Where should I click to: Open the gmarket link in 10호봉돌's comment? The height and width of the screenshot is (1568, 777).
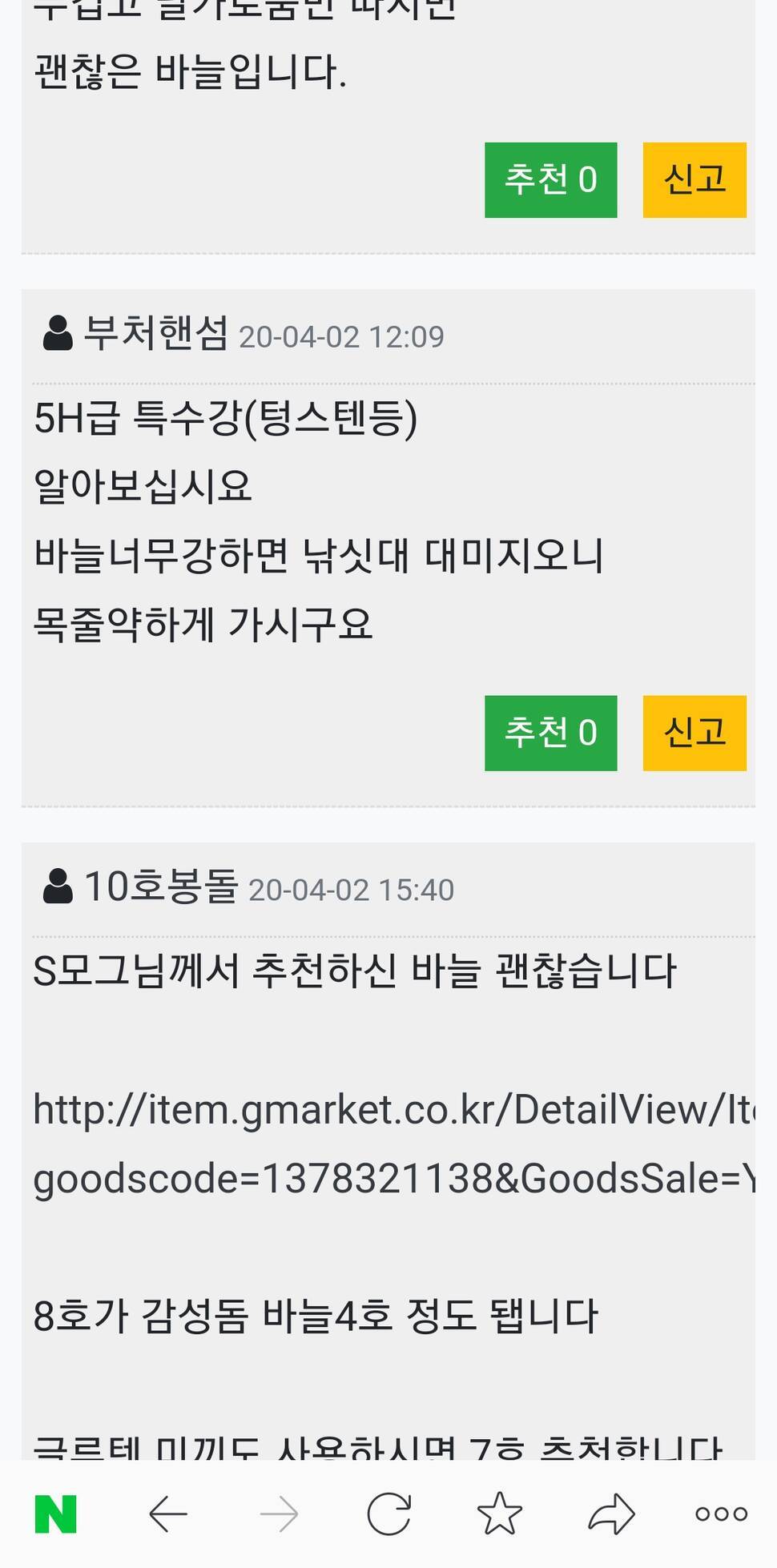[x=393, y=1111]
